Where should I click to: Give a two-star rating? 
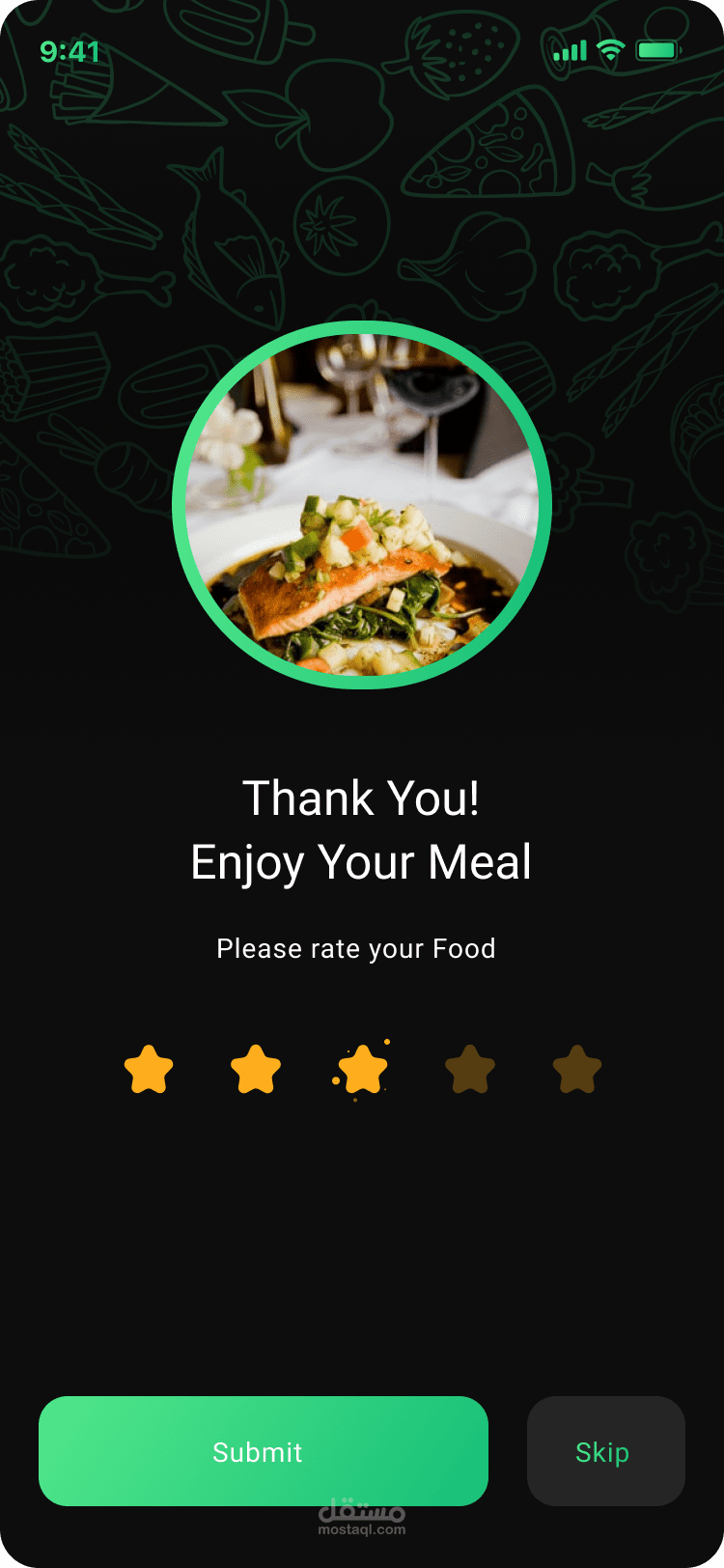coord(256,1070)
